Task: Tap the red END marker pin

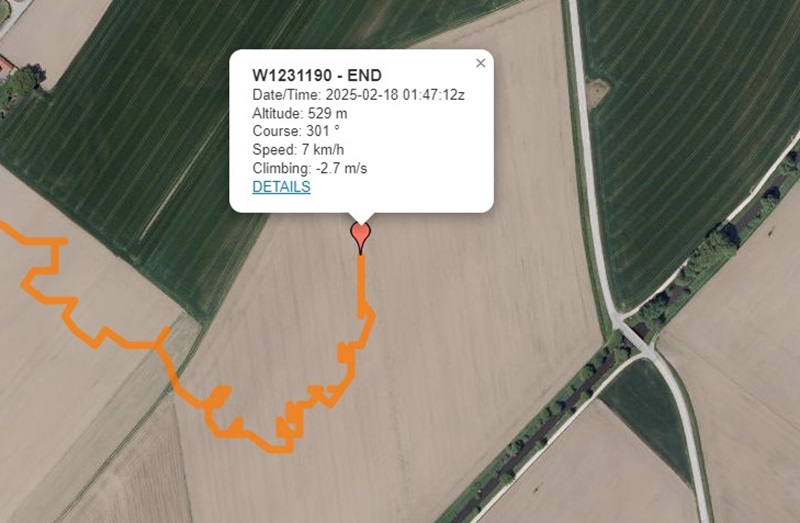Action: 361,235
